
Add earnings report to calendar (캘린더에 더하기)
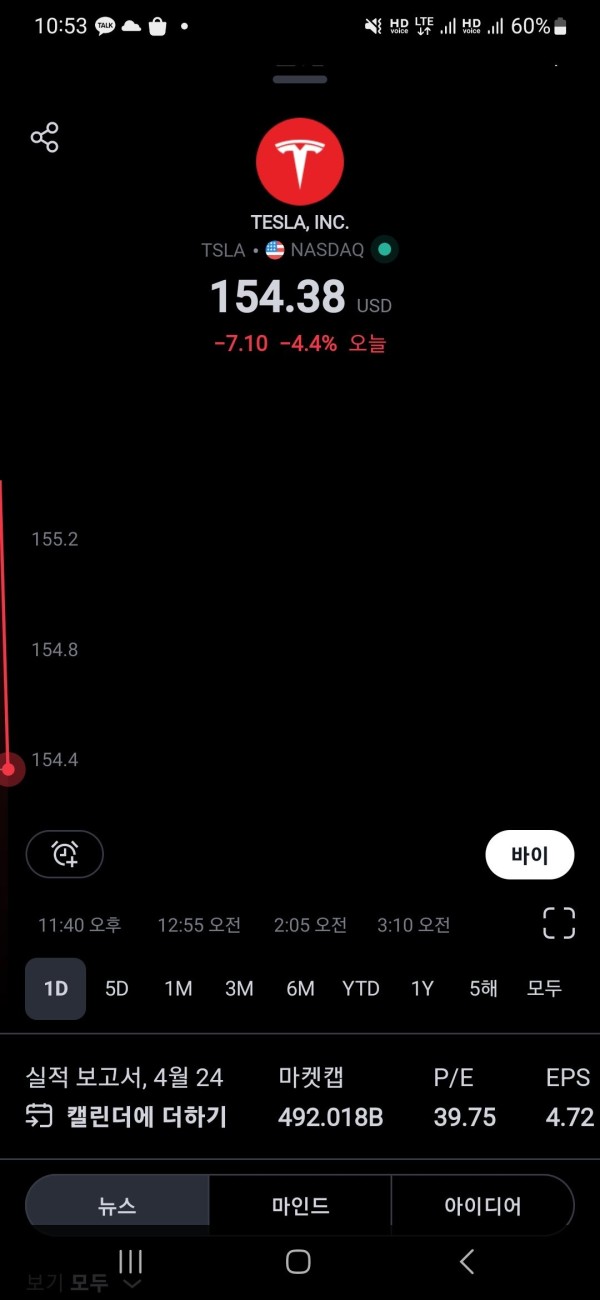pyautogui.click(x=126, y=1116)
